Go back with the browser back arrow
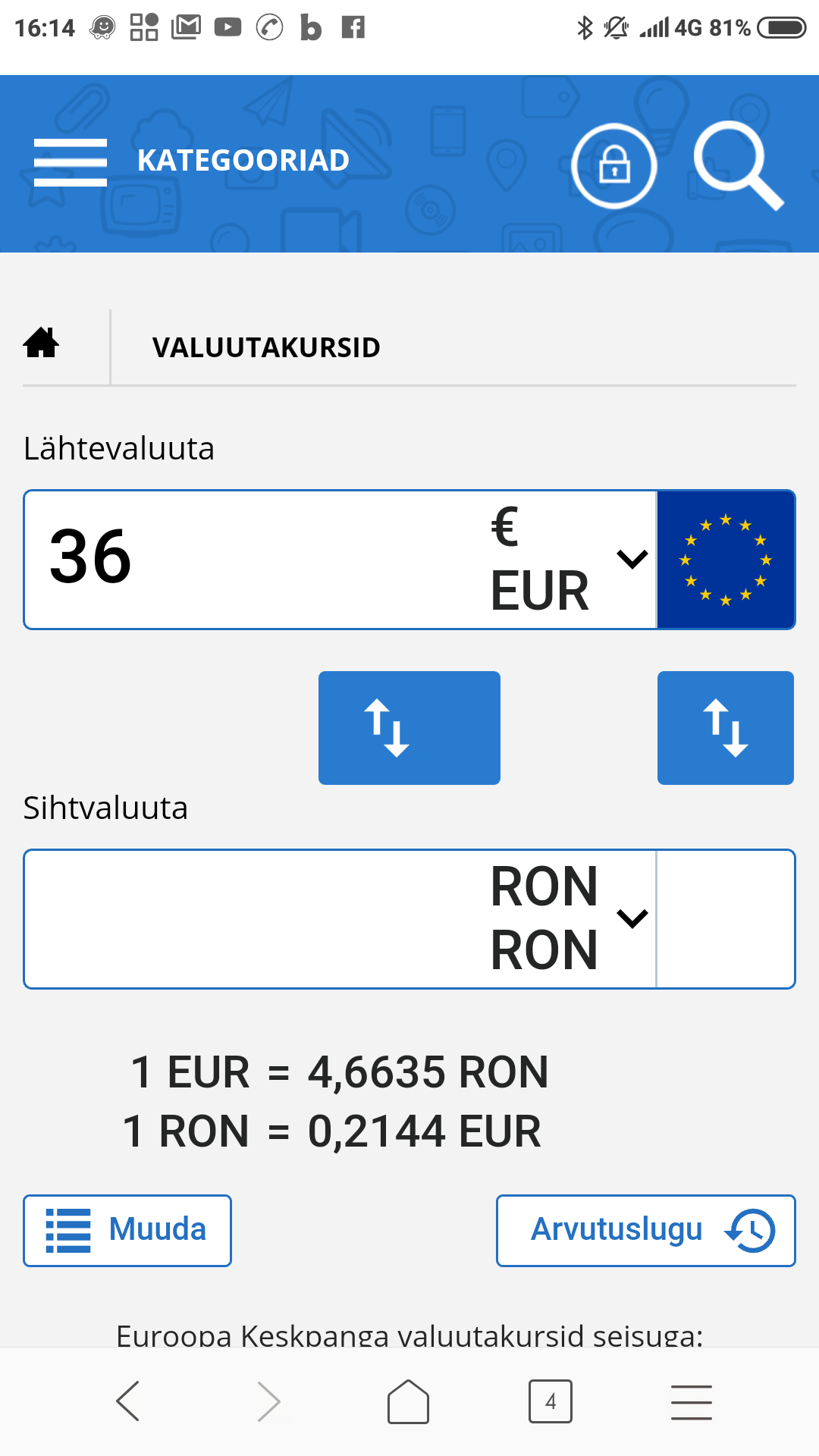The height and width of the screenshot is (1456, 819). click(128, 1401)
